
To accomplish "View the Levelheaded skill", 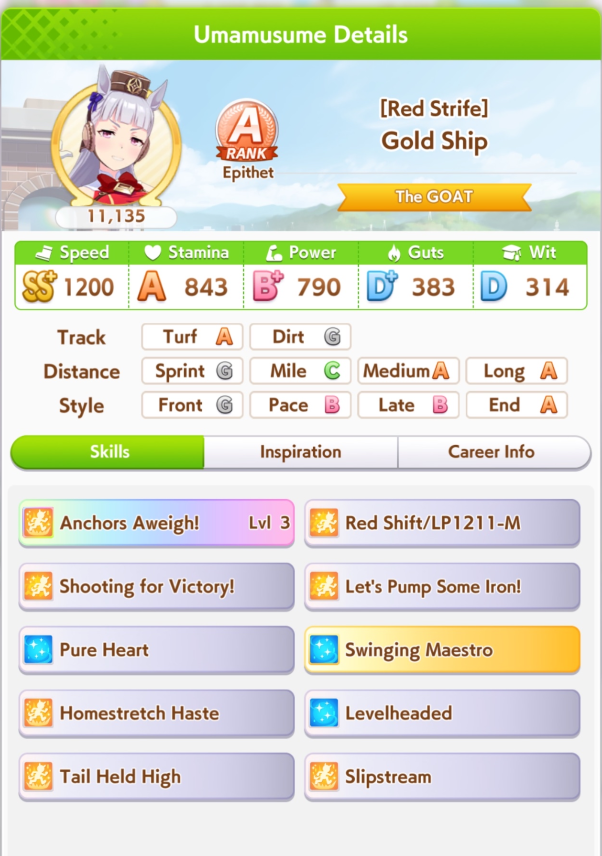I will [x=442, y=713].
